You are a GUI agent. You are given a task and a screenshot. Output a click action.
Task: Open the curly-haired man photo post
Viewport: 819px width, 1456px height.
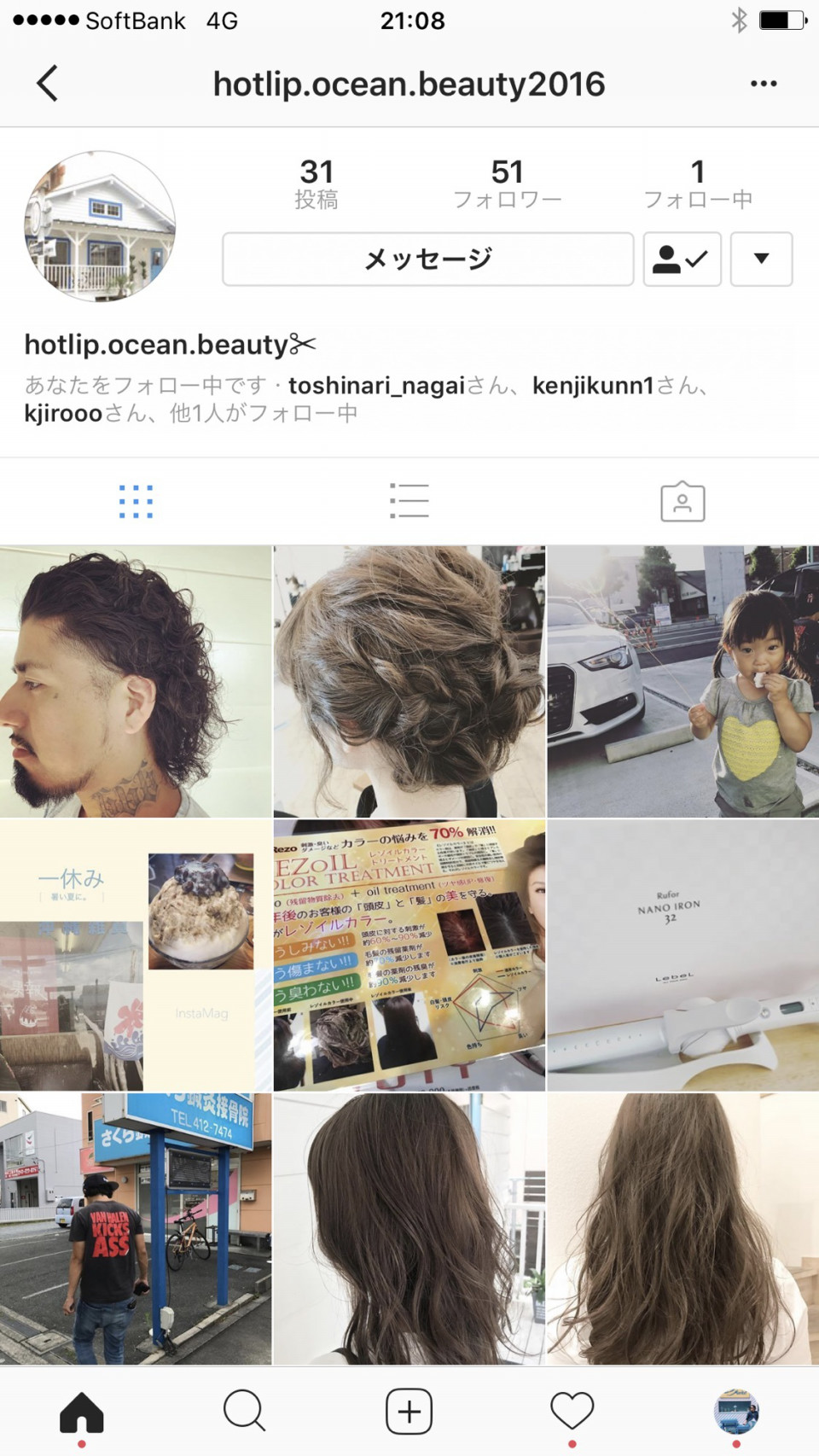point(136,682)
